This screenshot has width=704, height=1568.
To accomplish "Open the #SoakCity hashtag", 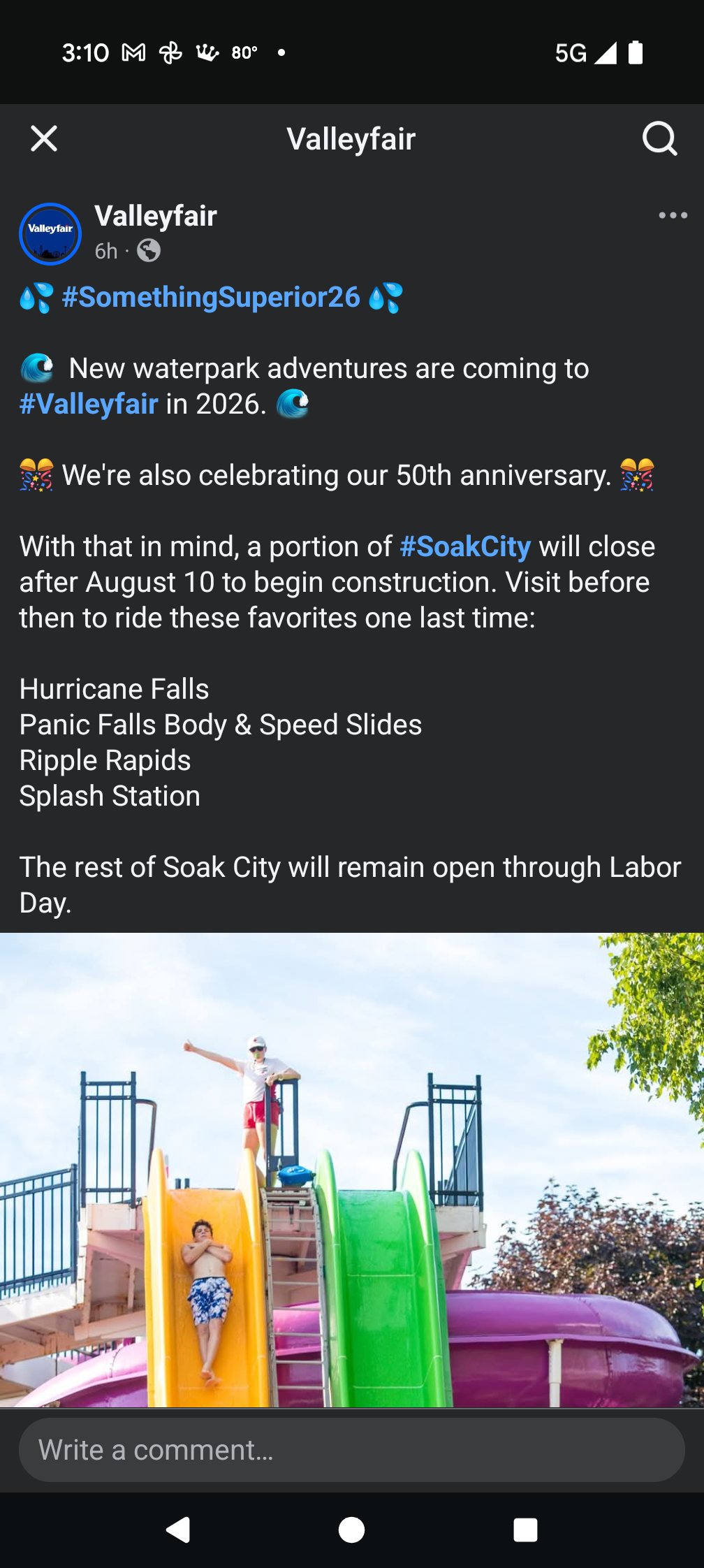I will (x=465, y=546).
